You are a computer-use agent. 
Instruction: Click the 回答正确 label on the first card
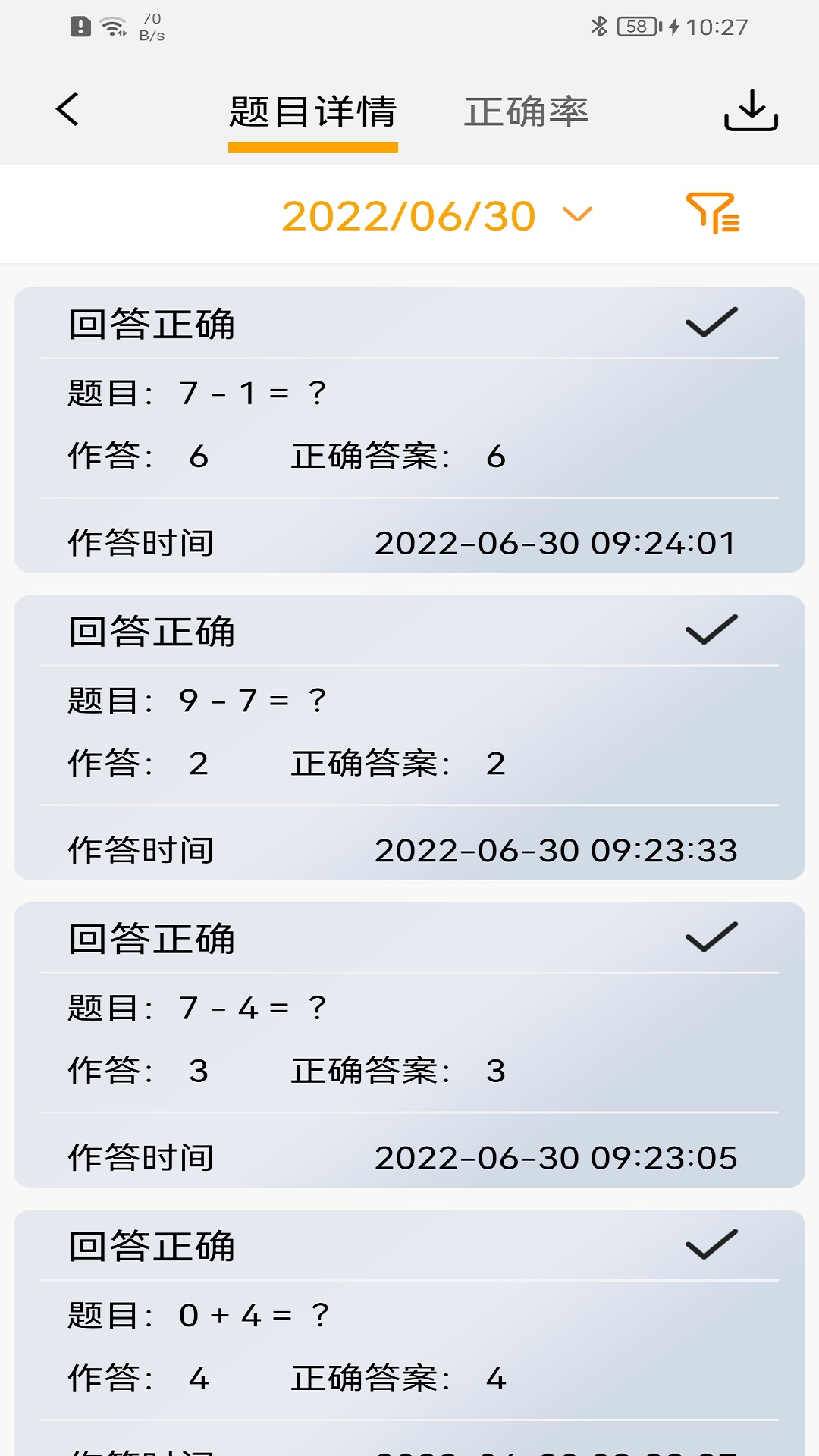[153, 324]
